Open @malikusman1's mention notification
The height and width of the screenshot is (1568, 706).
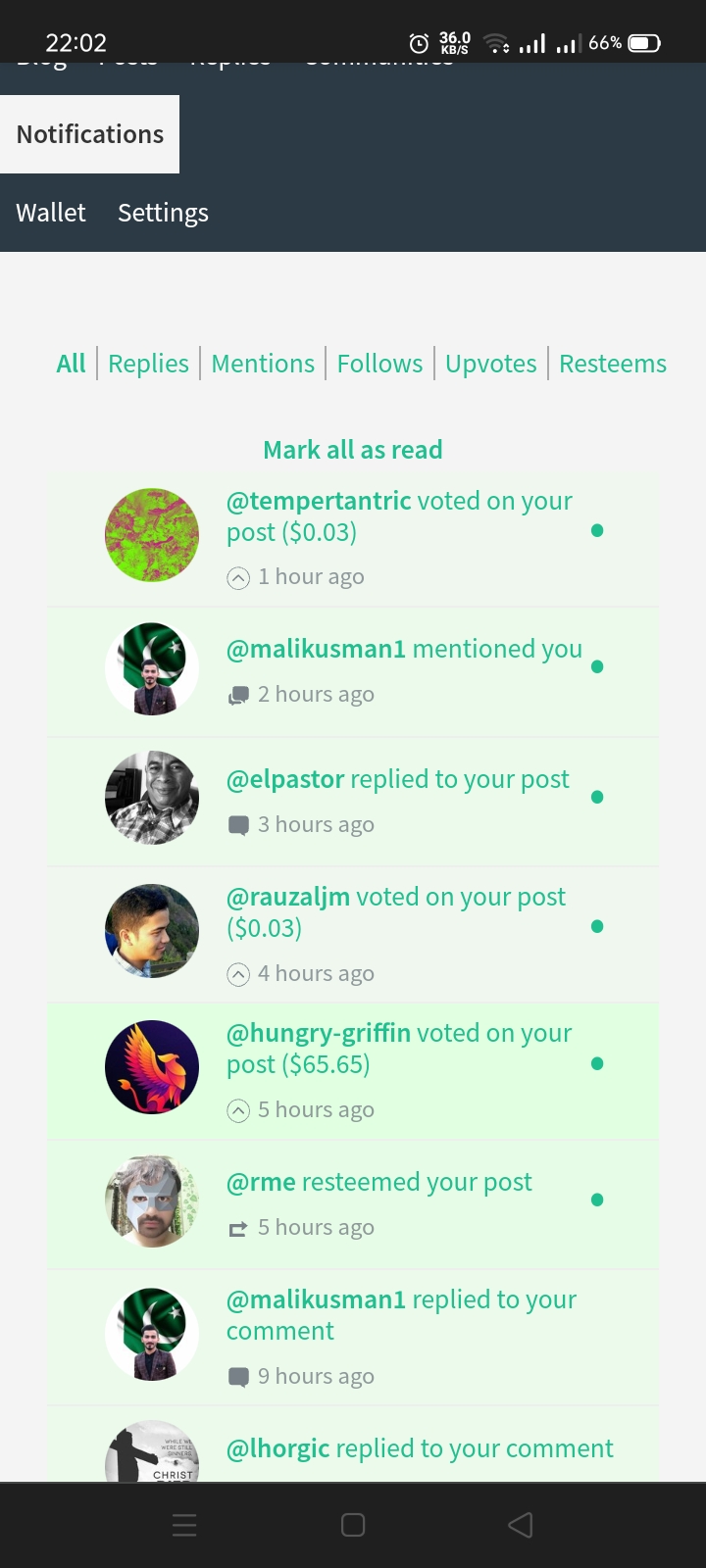pyautogui.click(x=353, y=671)
